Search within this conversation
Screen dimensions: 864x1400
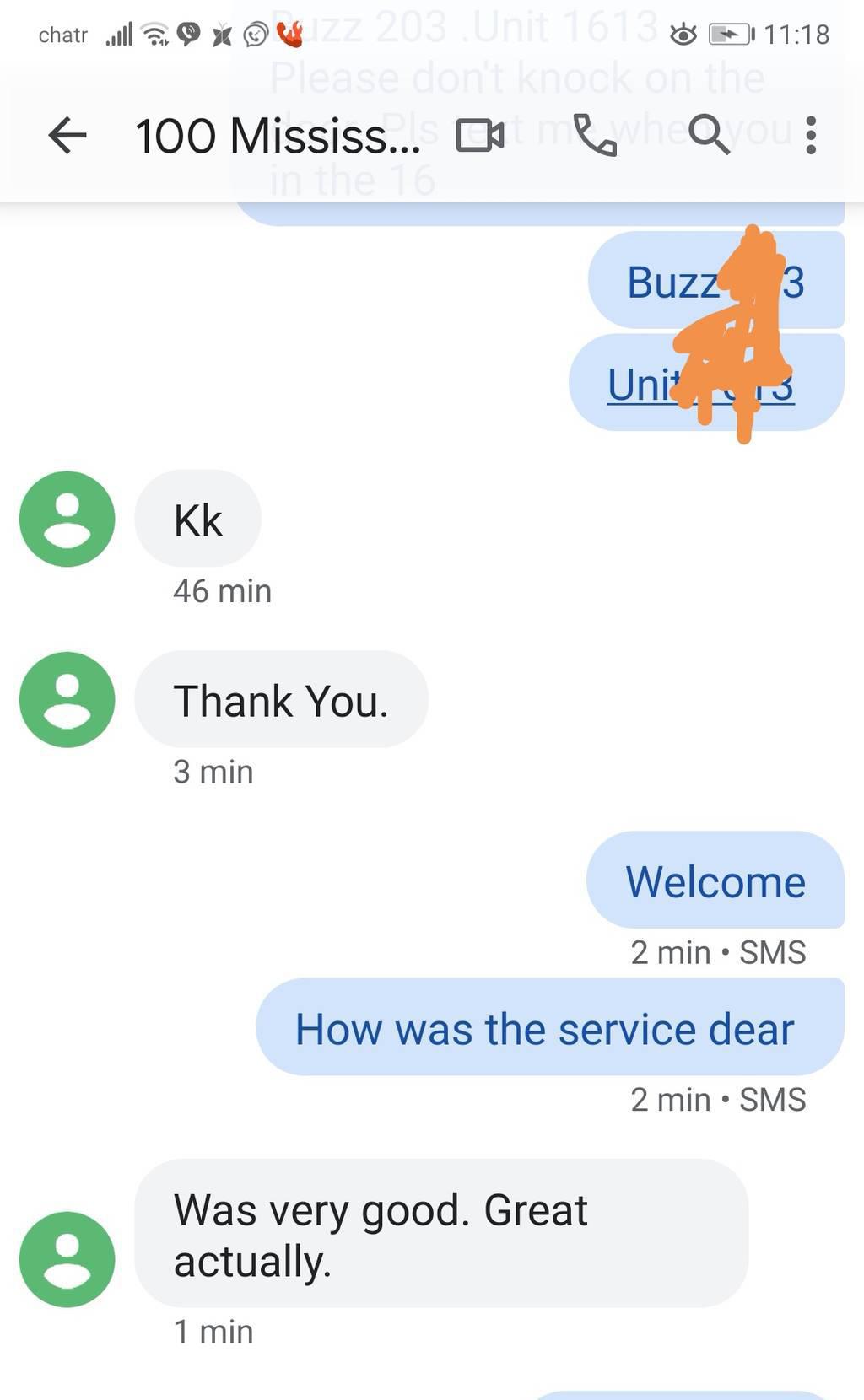click(x=709, y=135)
